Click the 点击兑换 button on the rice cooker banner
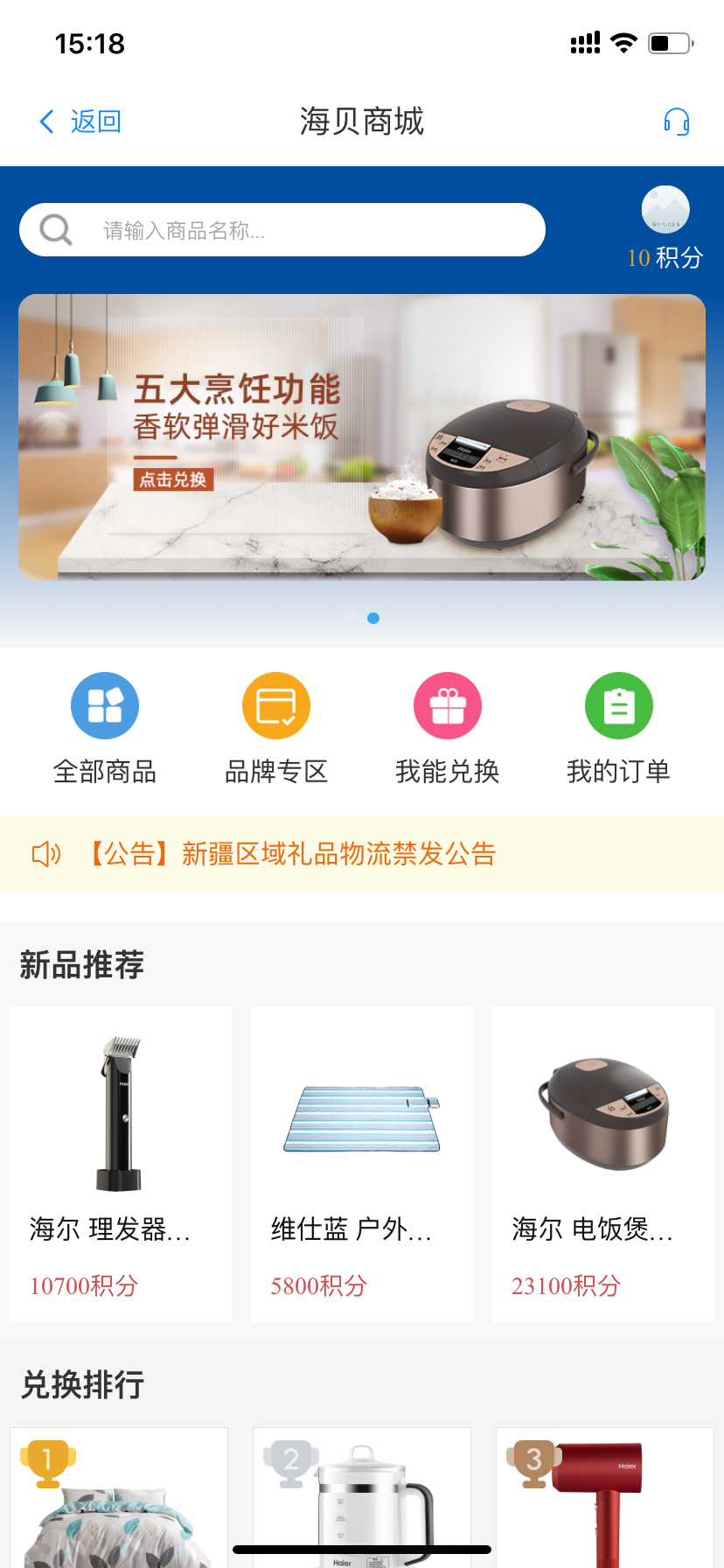This screenshot has width=724, height=1568. tap(174, 480)
